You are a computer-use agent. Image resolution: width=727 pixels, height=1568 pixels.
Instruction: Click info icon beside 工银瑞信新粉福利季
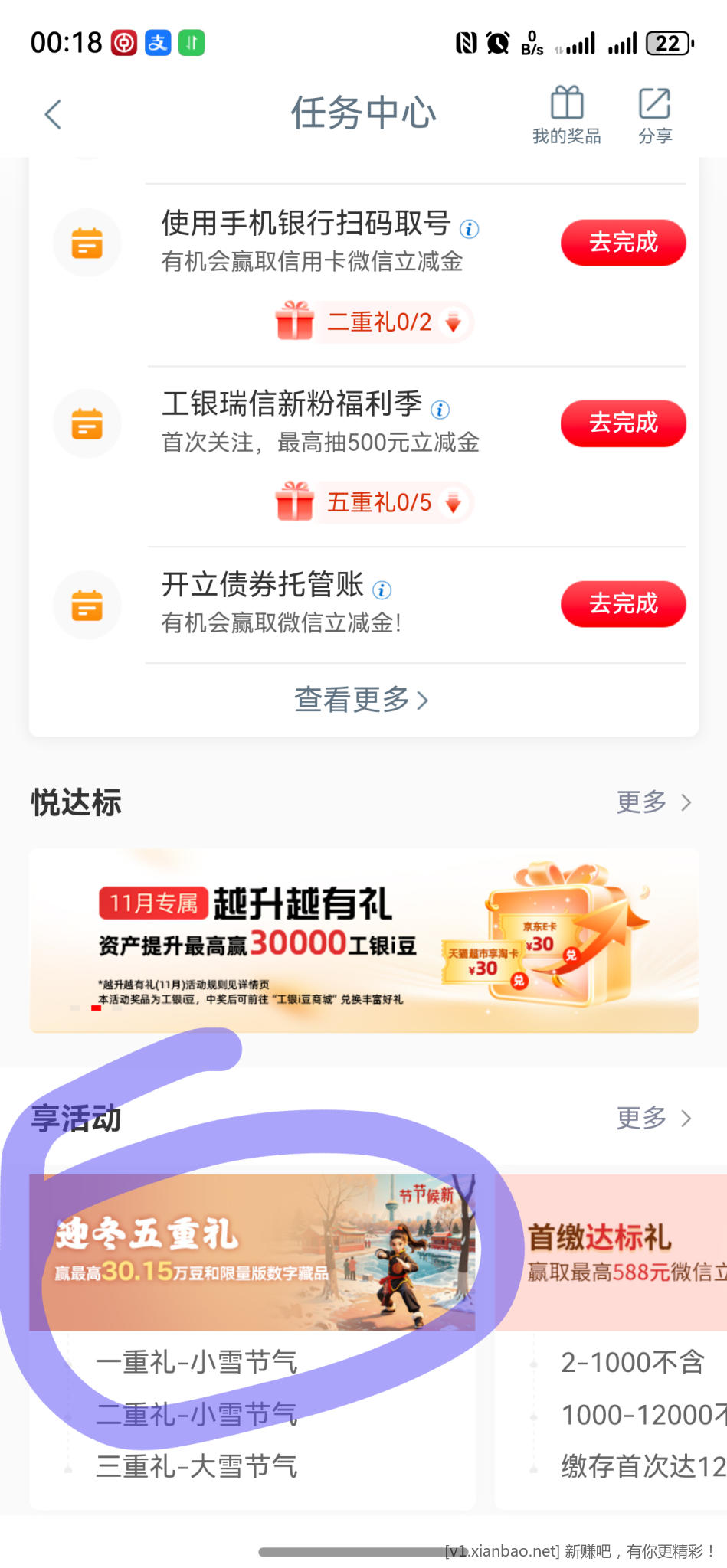(x=440, y=409)
